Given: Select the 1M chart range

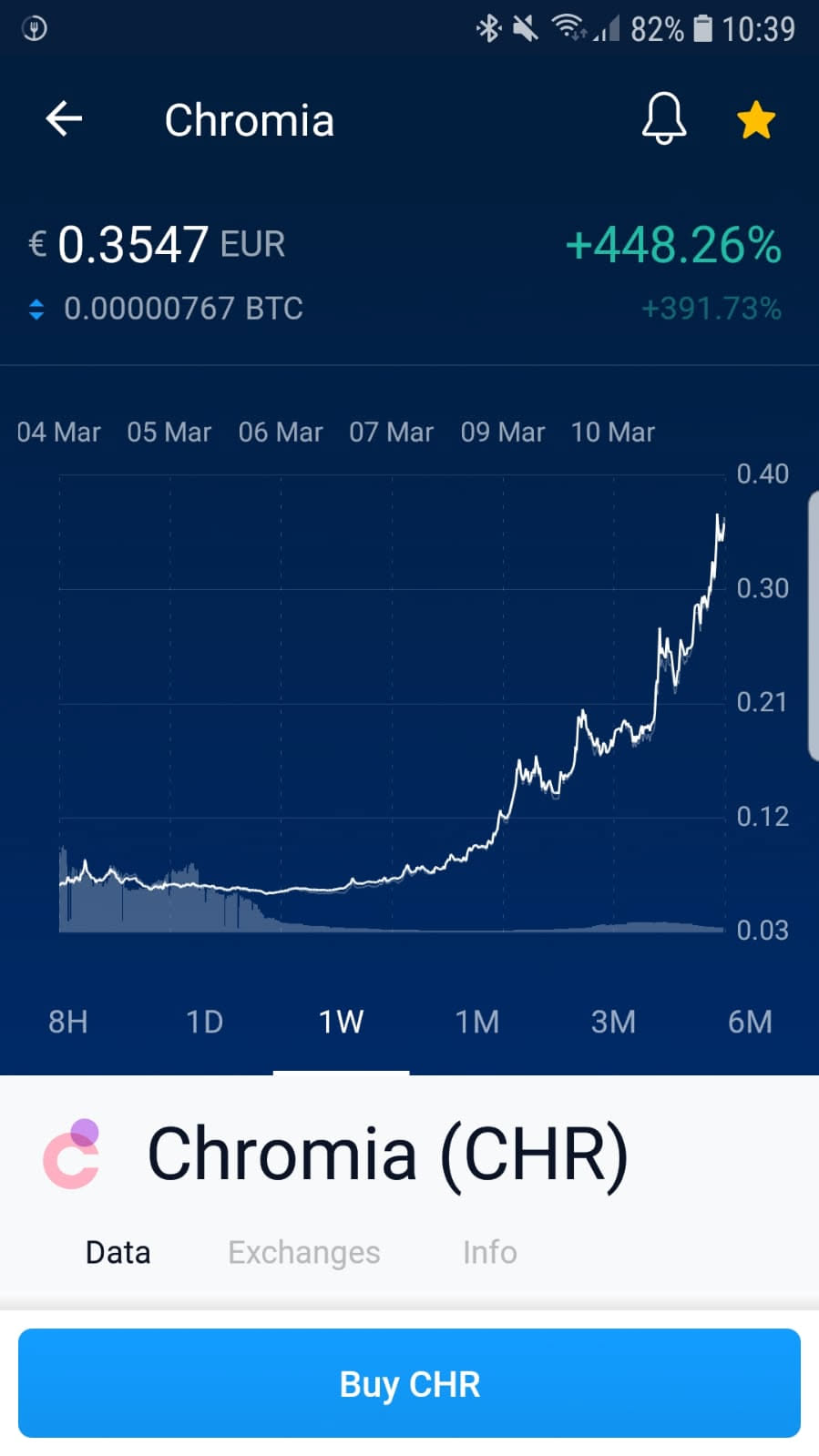Looking at the screenshot, I should (477, 1022).
